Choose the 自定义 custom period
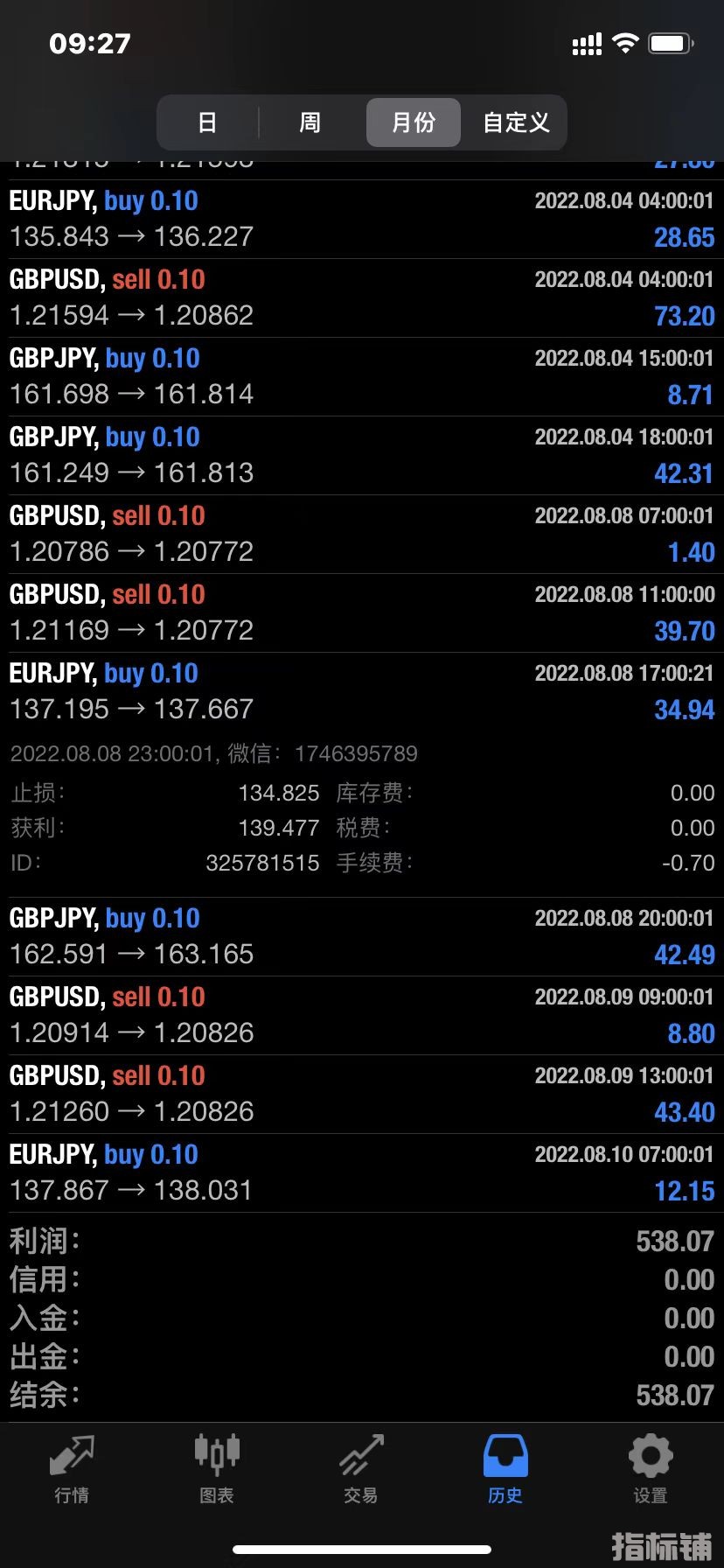The image size is (724, 1568). tap(516, 122)
